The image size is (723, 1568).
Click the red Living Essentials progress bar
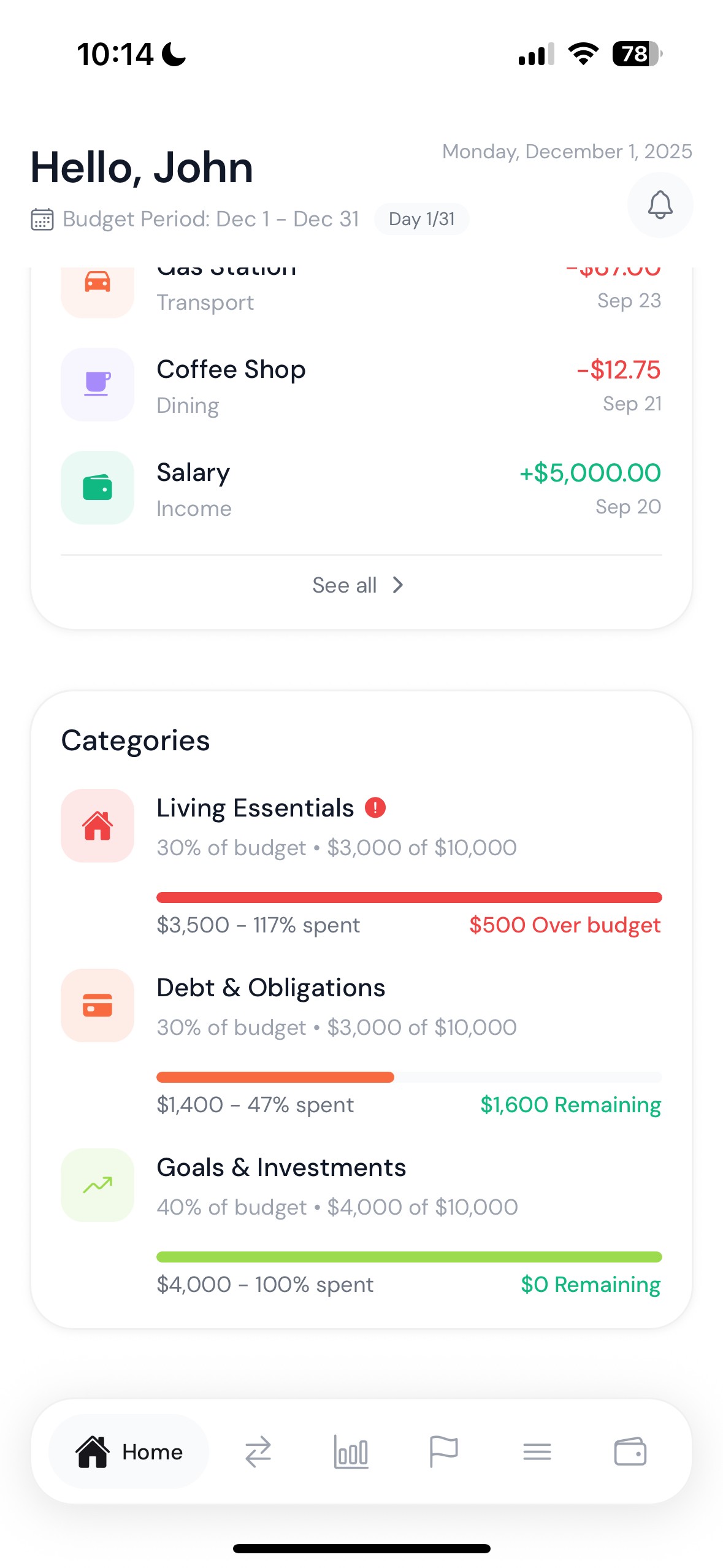(409, 897)
